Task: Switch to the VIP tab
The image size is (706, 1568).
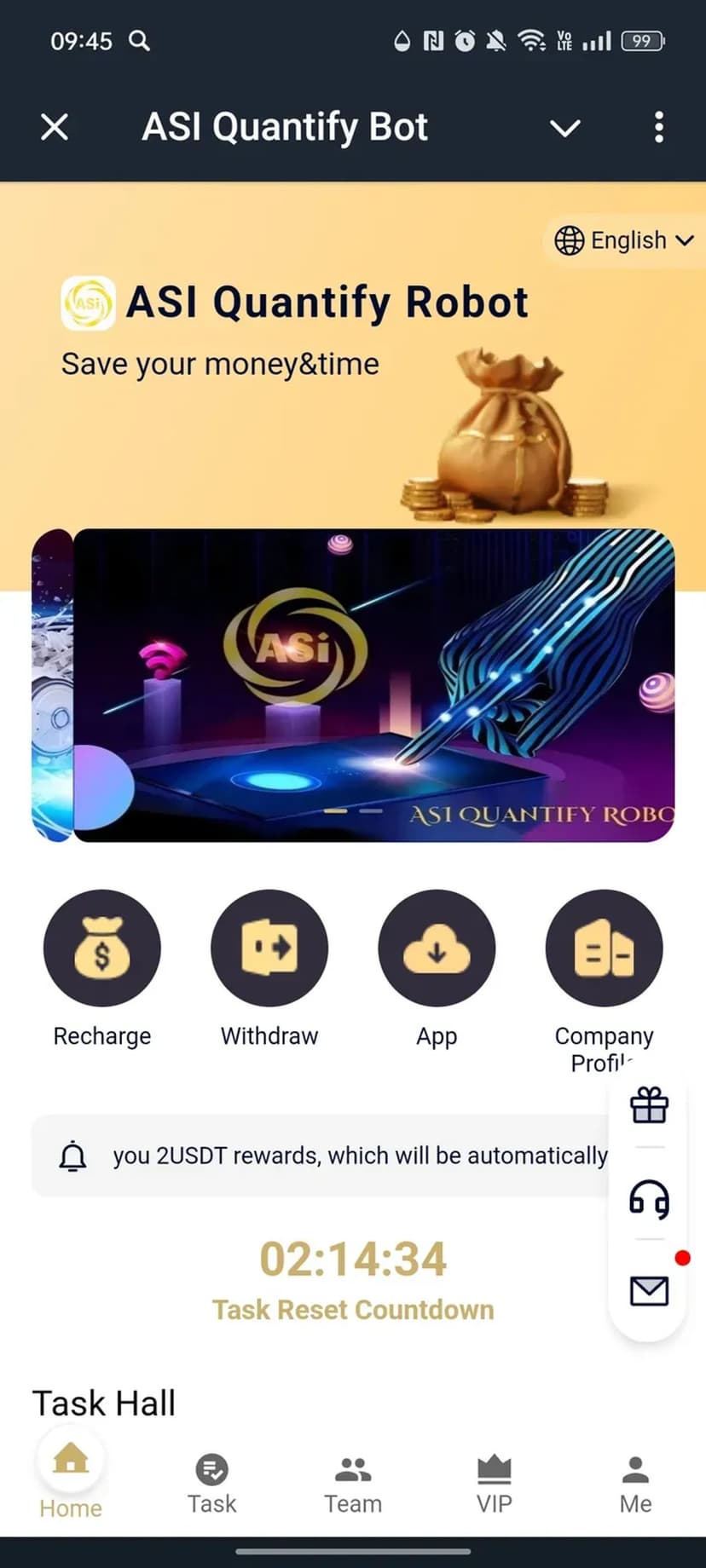Action: pyautogui.click(x=494, y=1484)
